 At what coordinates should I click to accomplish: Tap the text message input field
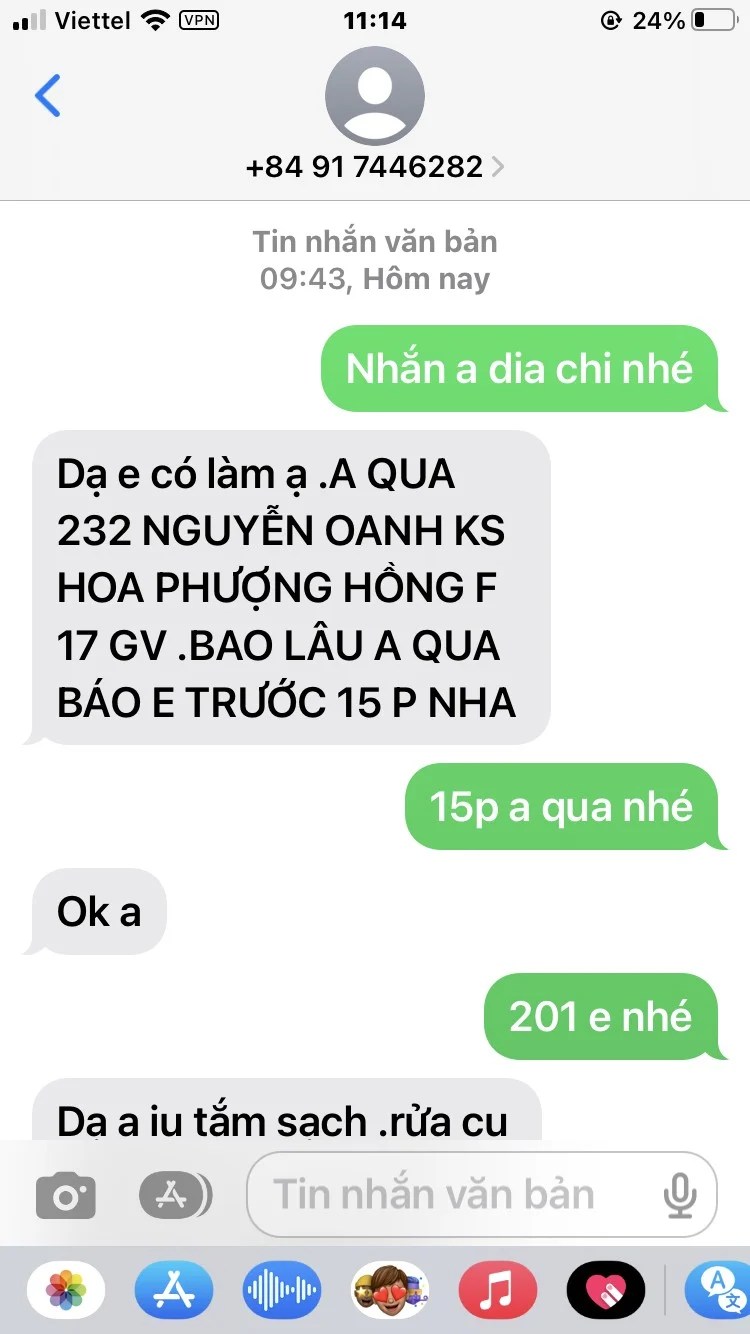(x=482, y=1194)
